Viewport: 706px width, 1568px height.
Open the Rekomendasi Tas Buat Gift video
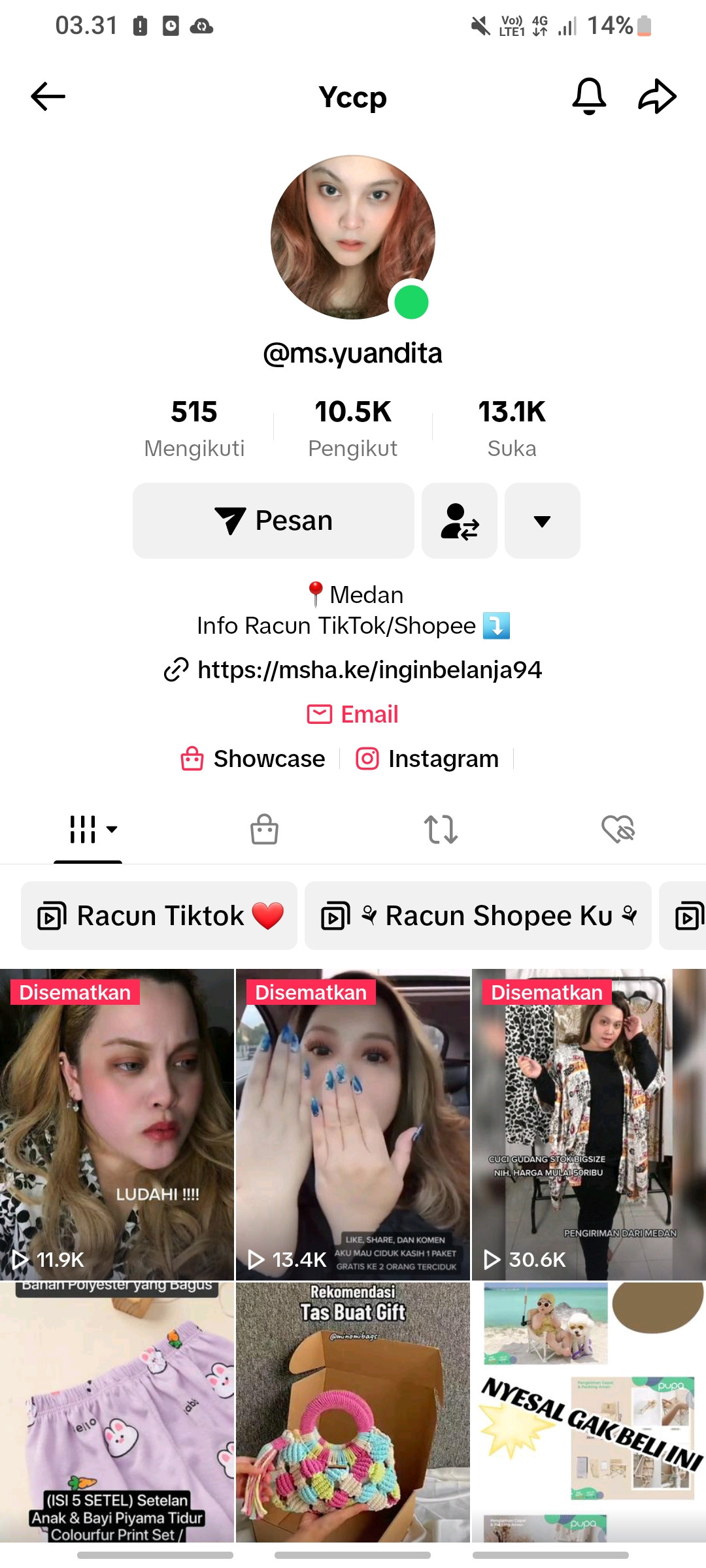click(x=353, y=1411)
